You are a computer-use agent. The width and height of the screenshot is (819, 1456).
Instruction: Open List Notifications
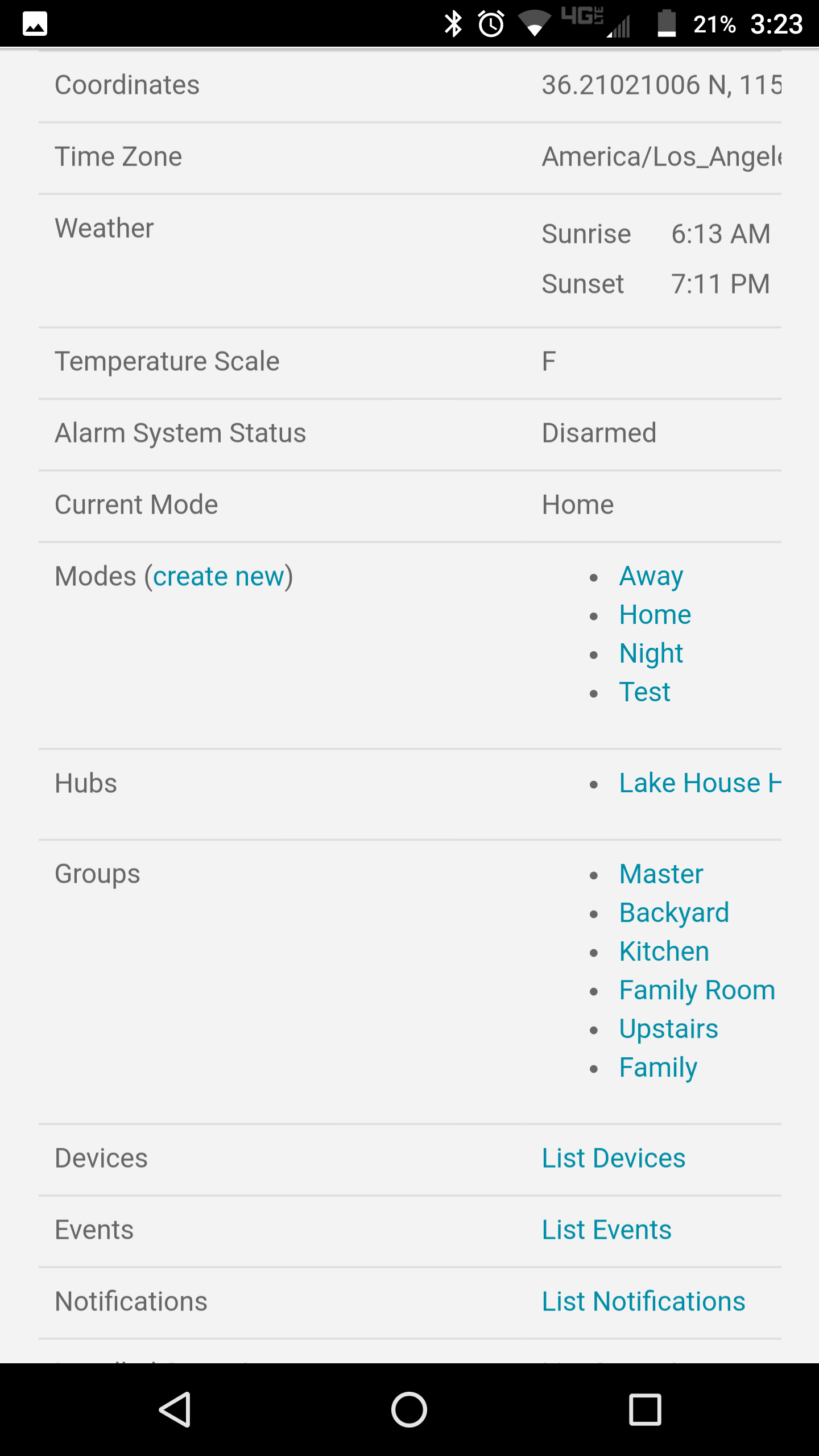click(643, 1302)
